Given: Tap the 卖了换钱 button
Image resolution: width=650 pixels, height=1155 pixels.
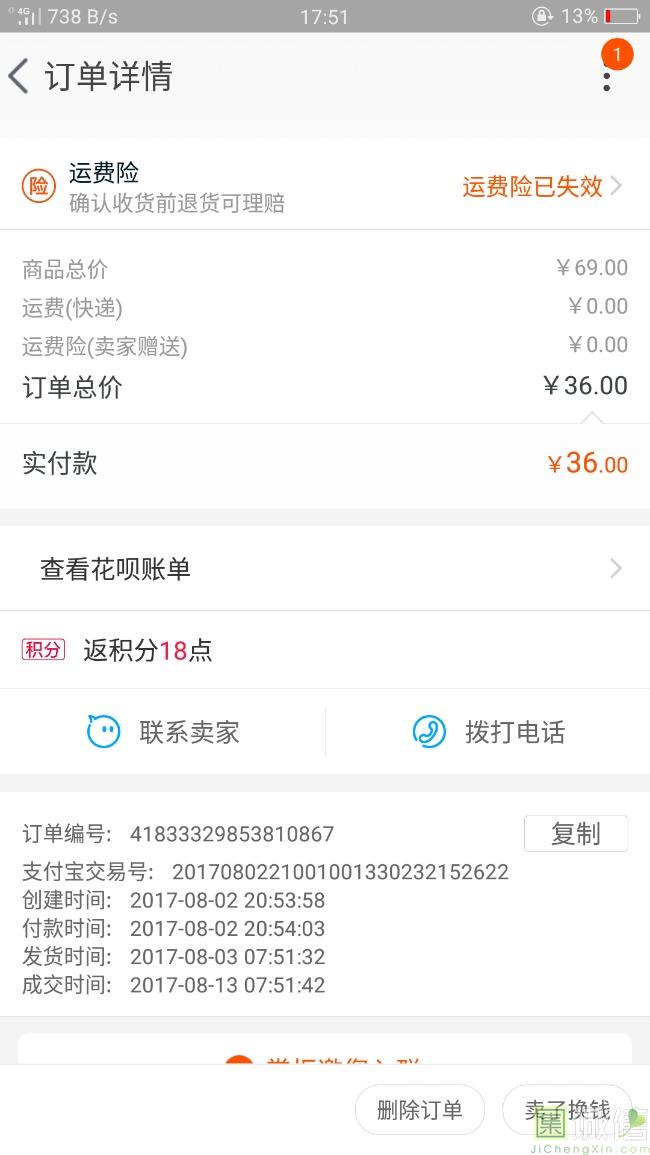Looking at the screenshot, I should [x=566, y=1109].
